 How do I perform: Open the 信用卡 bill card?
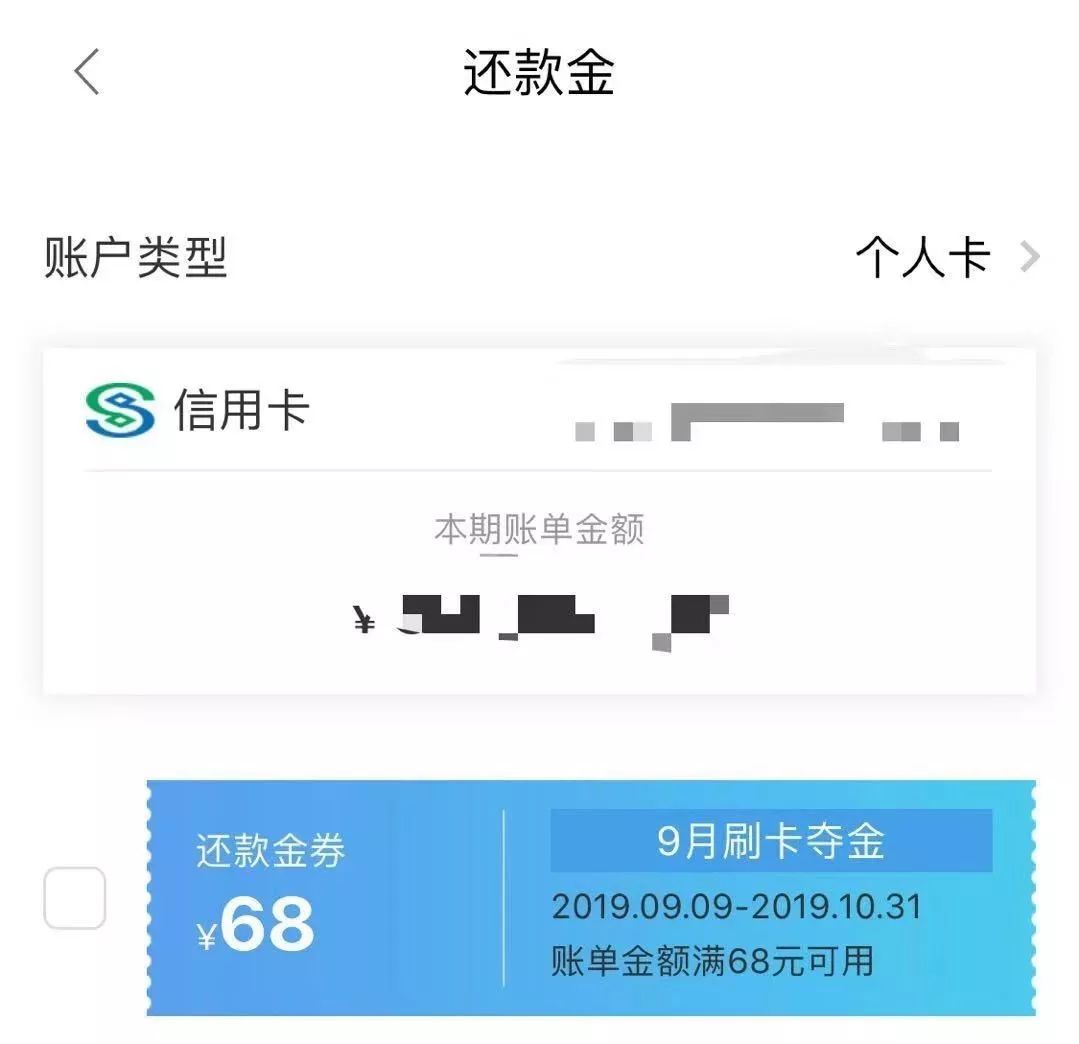point(538,520)
